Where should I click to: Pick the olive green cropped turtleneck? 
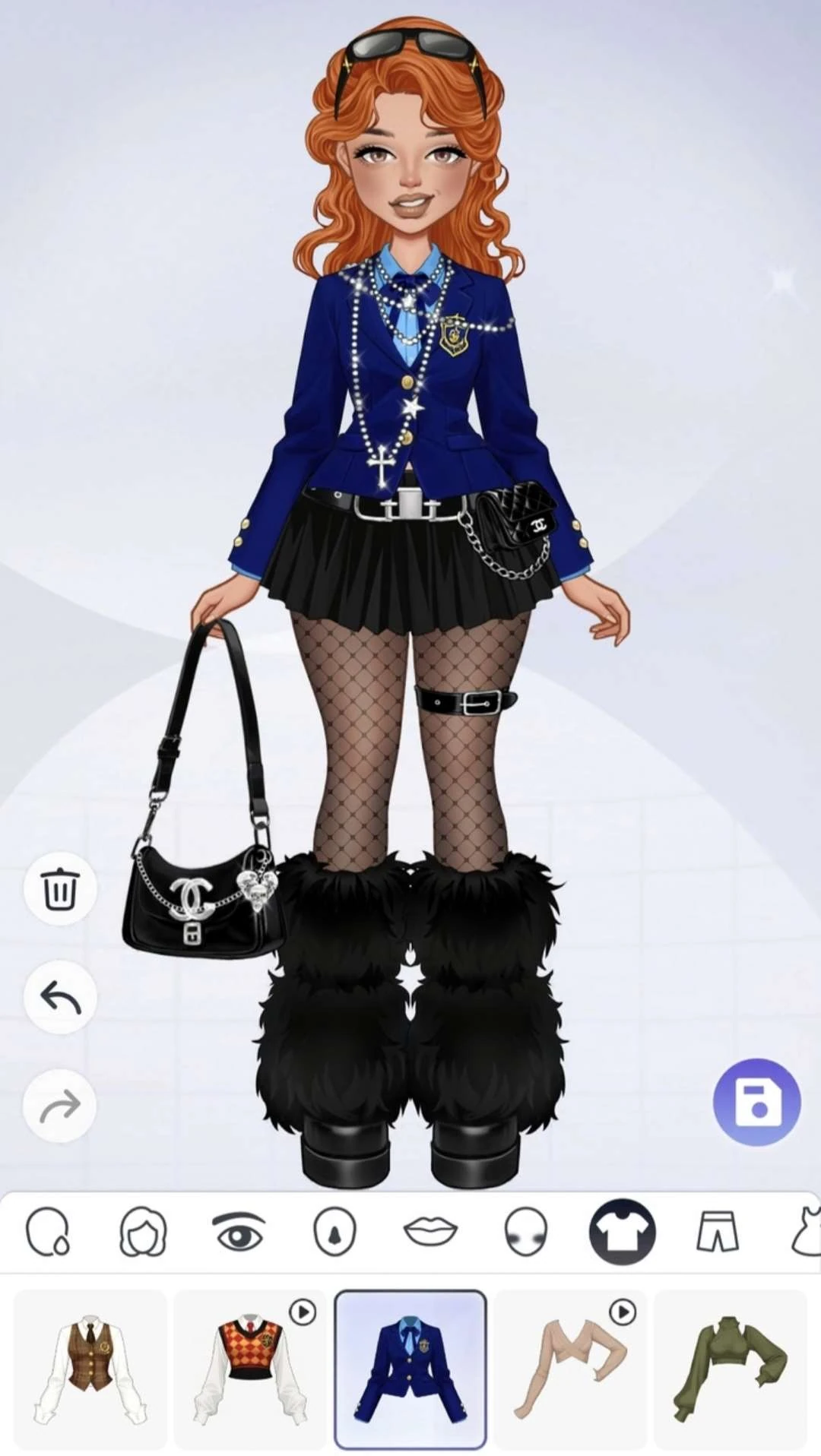pyautogui.click(x=730, y=1369)
